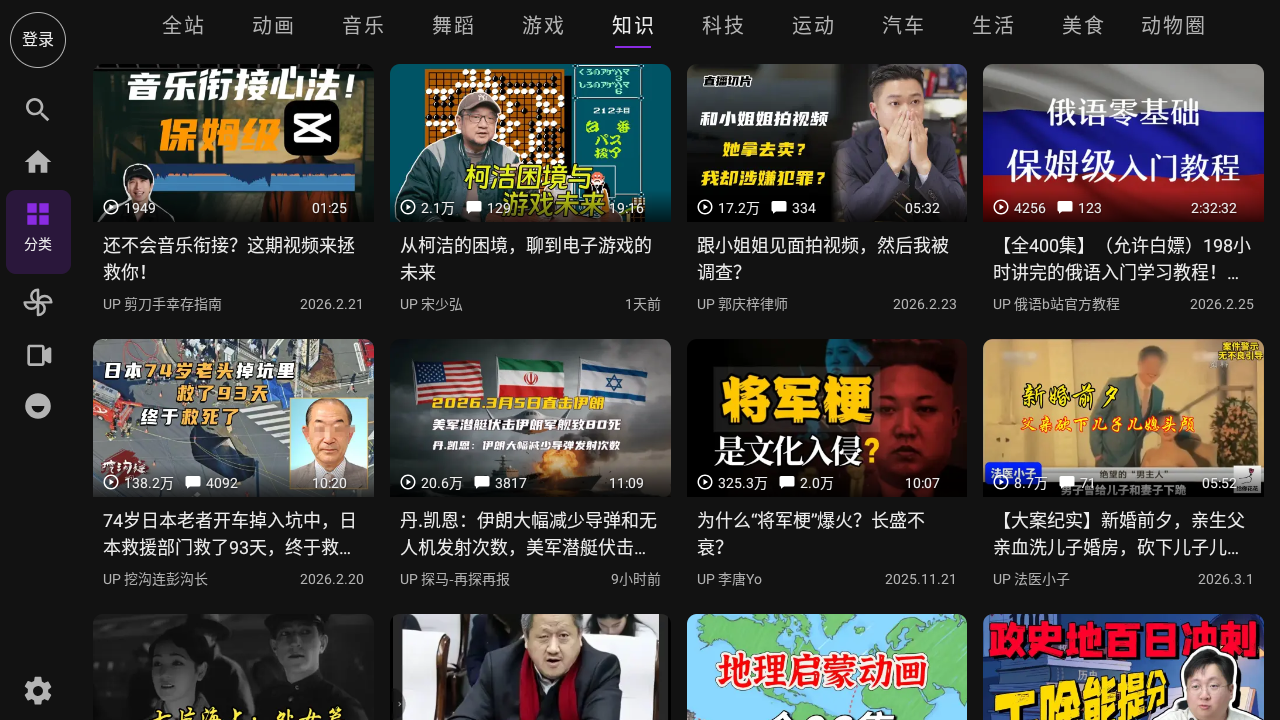Open the 游戏 tab
The image size is (1280, 720).
tap(543, 26)
